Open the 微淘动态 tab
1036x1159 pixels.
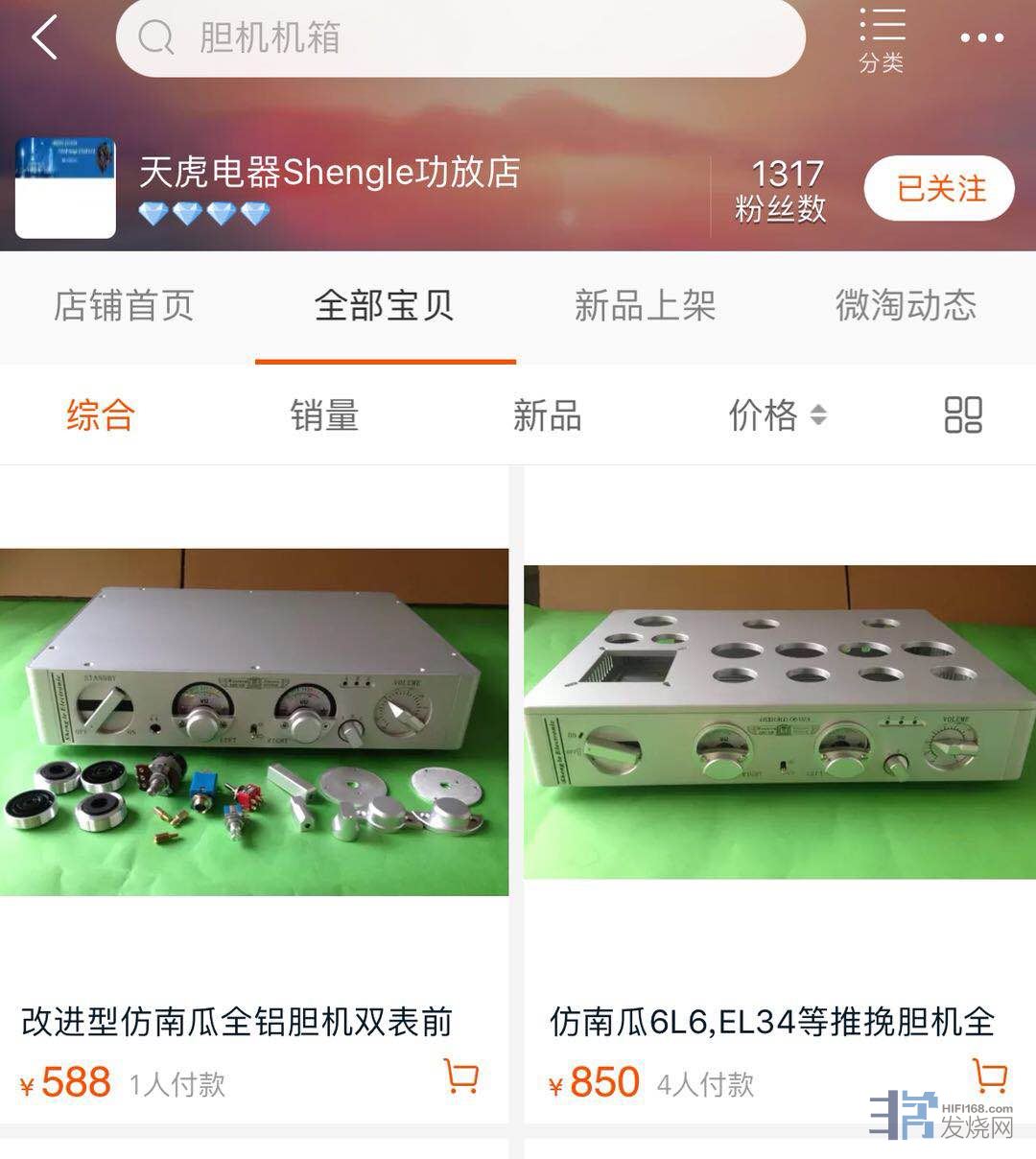pyautogui.click(x=906, y=306)
